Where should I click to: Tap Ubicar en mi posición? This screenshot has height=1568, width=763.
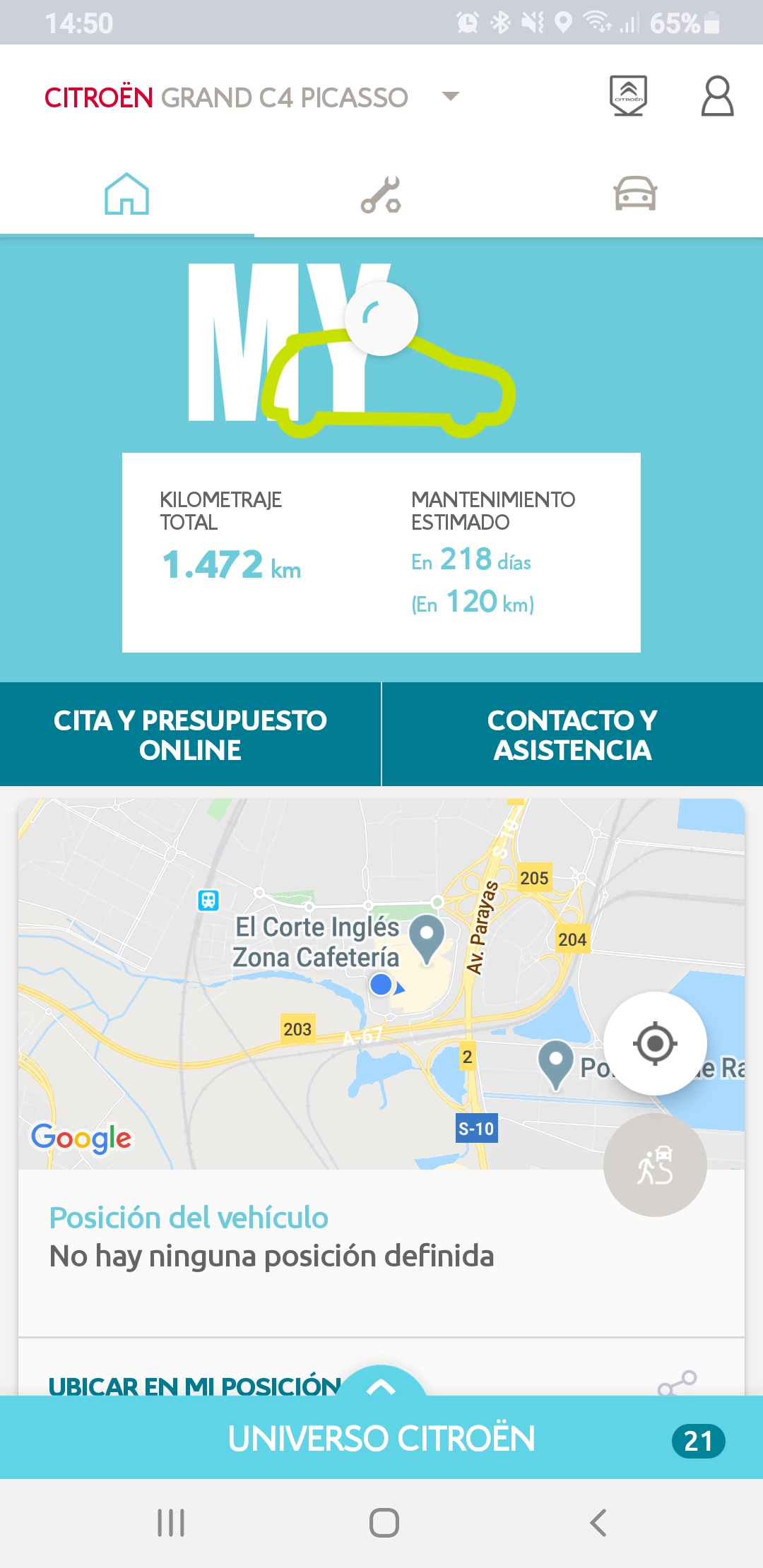[x=194, y=1385]
